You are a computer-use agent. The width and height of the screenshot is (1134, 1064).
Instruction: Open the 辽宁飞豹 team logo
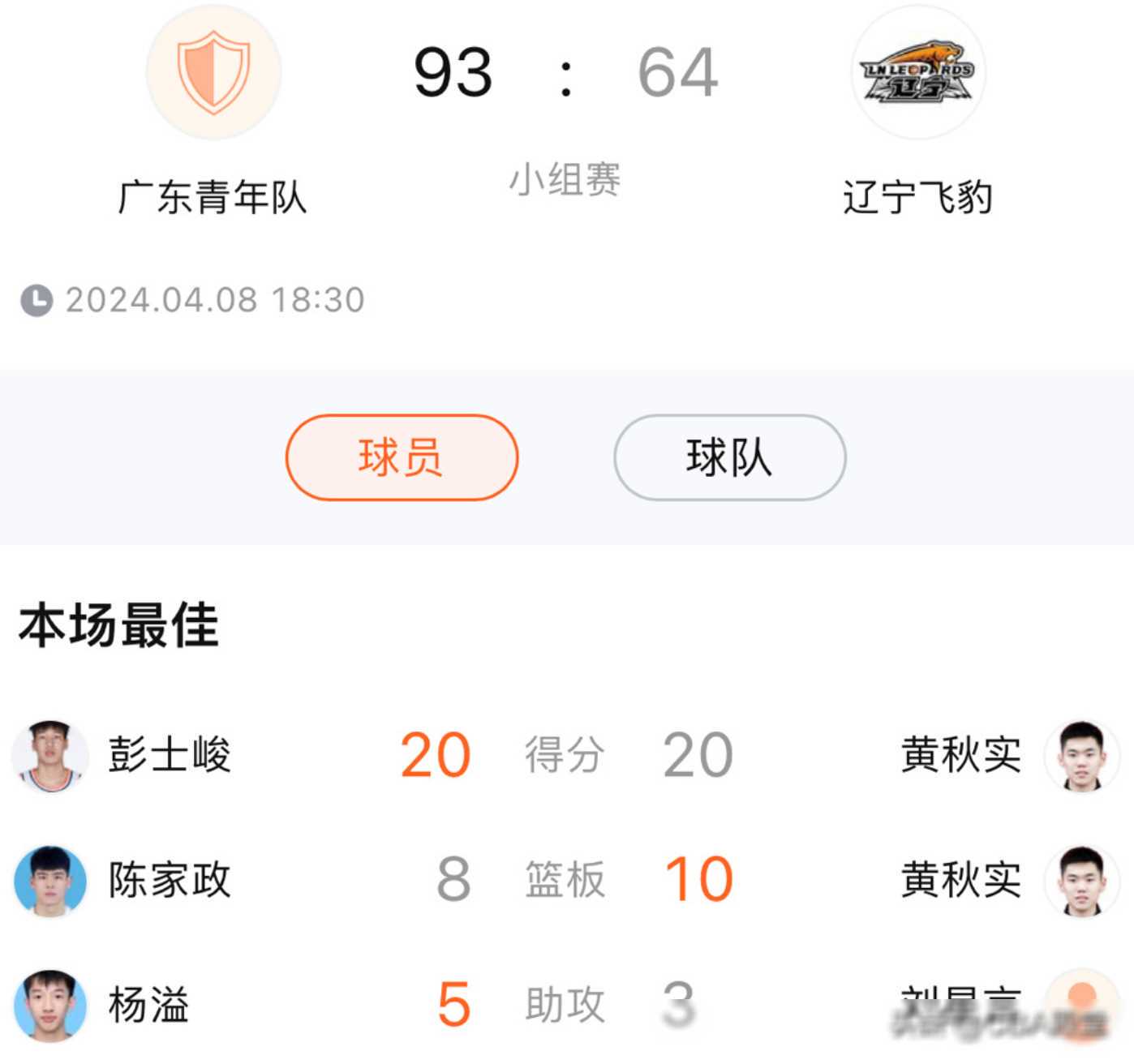pos(918,73)
